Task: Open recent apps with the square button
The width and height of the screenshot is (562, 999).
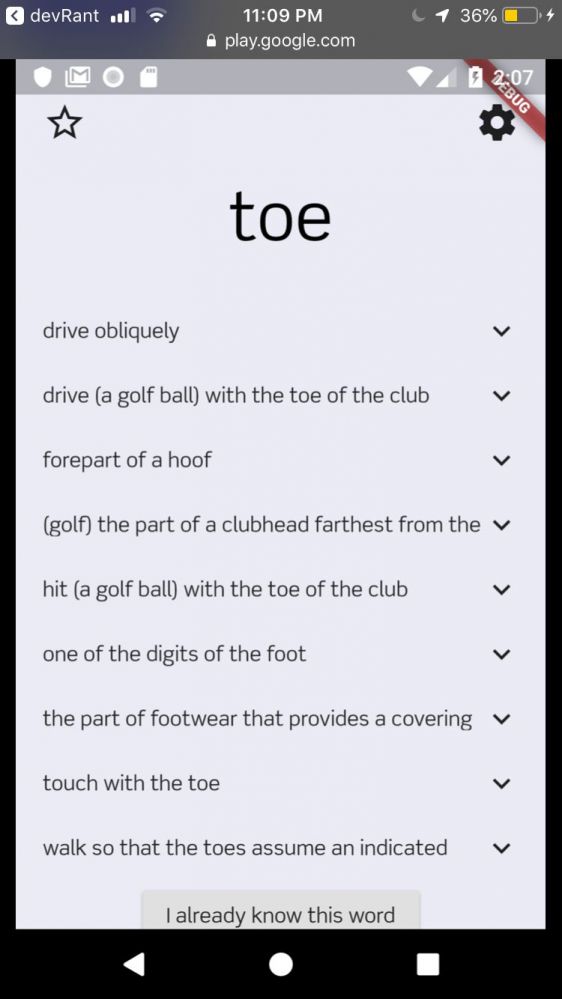Action: click(x=428, y=964)
